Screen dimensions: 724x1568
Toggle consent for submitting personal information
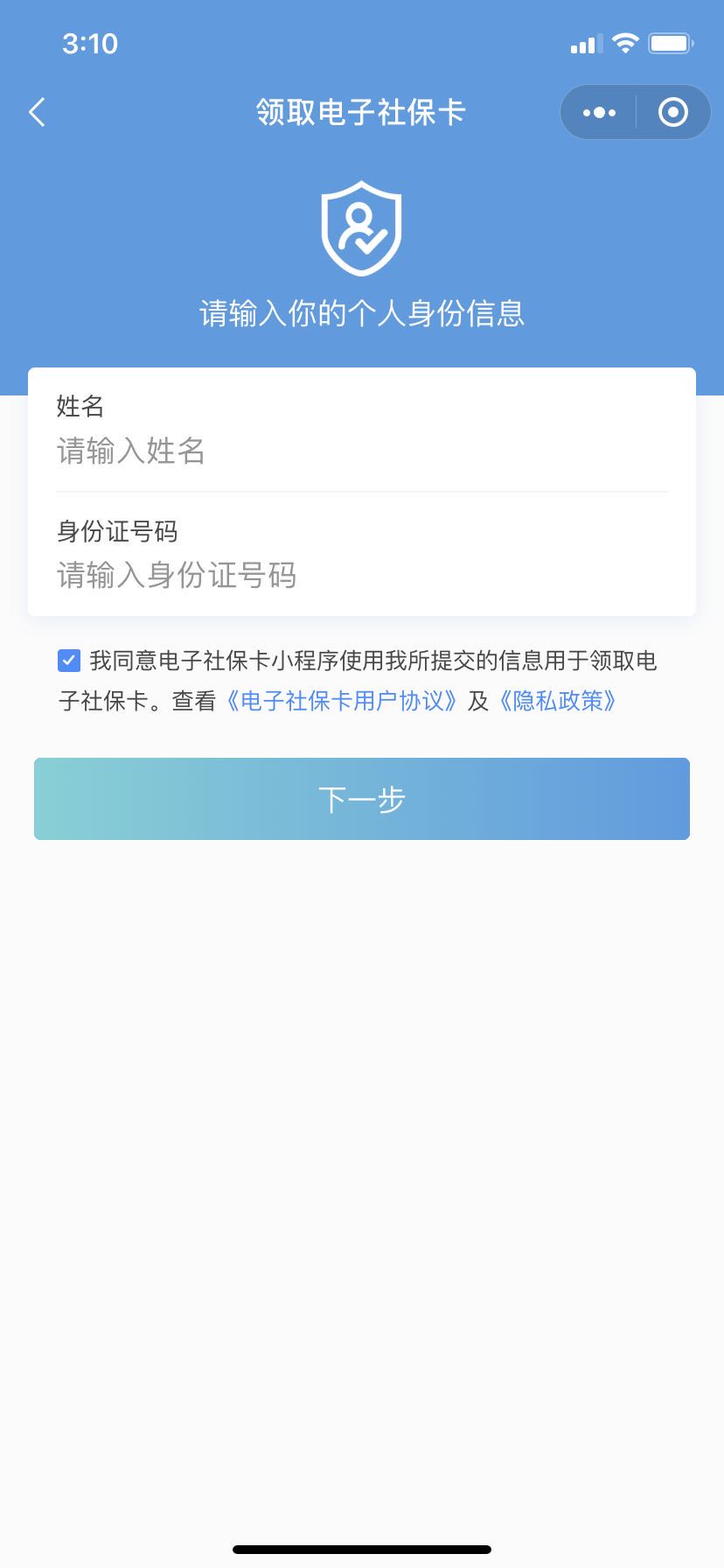point(67,661)
